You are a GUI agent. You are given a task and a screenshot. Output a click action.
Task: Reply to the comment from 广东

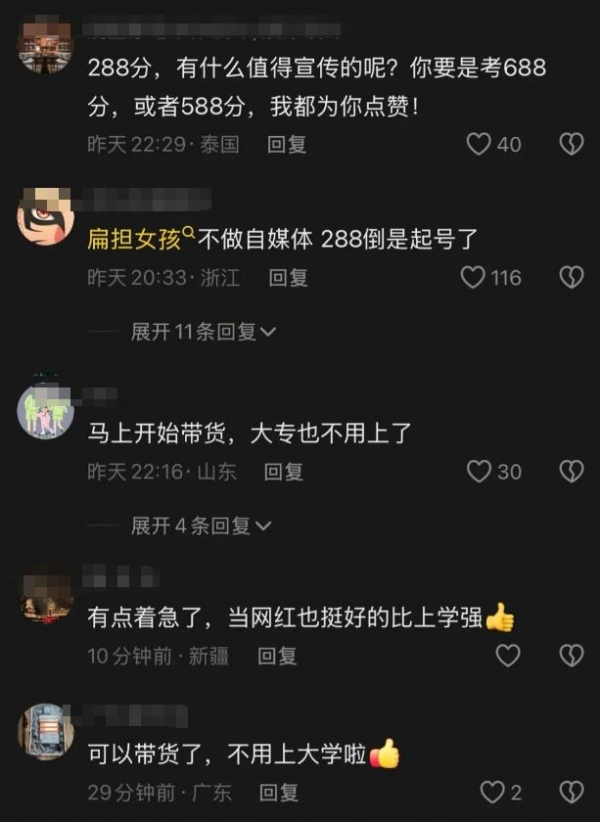[278, 793]
